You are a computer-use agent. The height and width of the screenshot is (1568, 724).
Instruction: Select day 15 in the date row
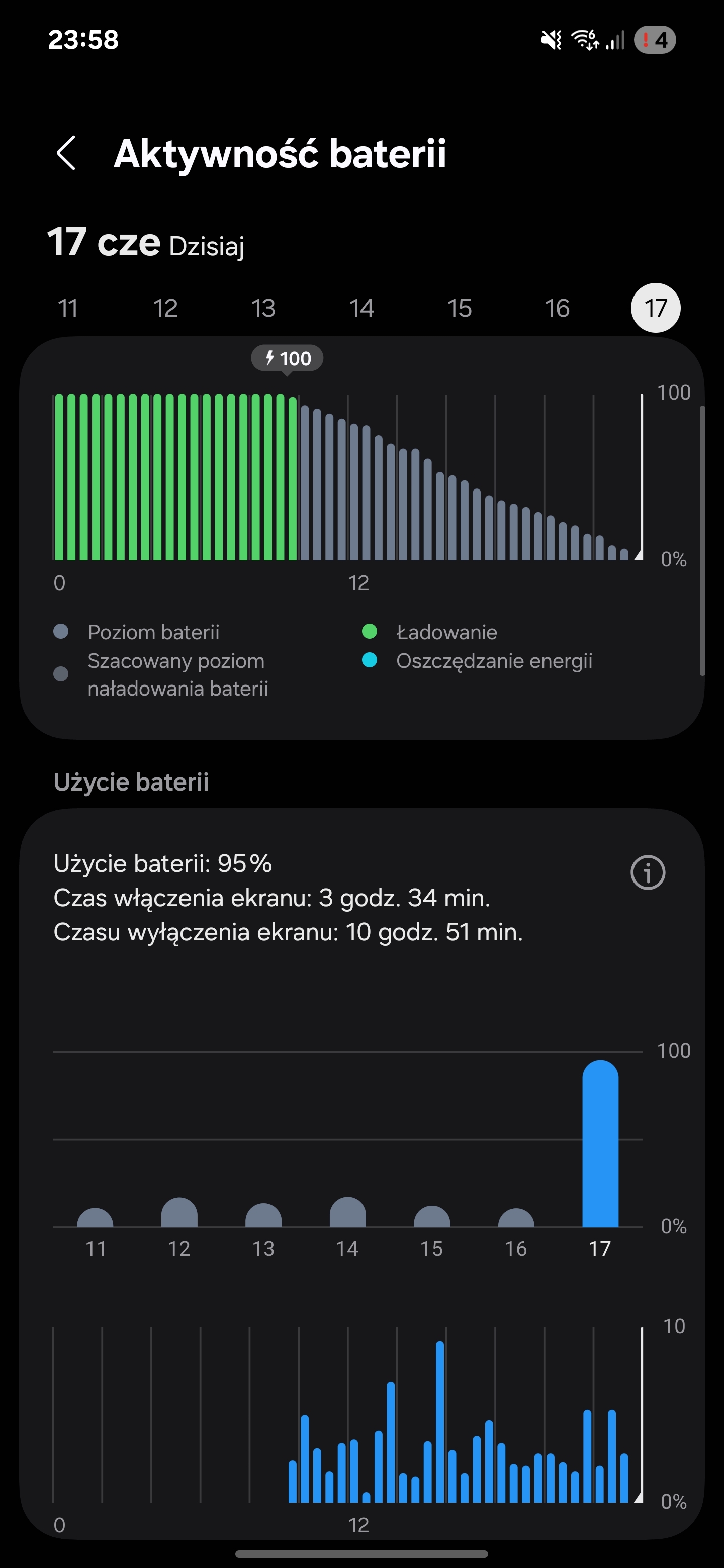click(x=460, y=308)
